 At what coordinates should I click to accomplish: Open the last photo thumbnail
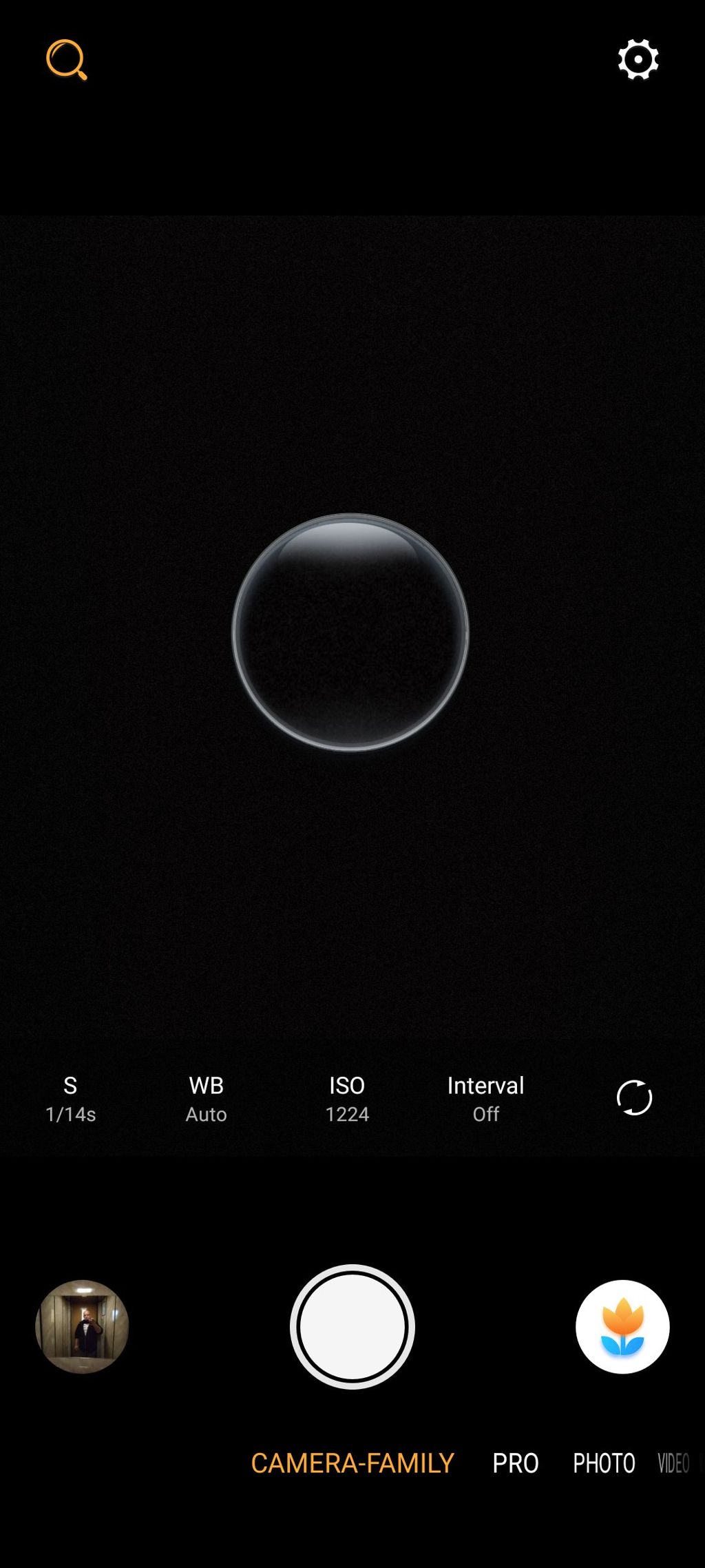[82, 1326]
